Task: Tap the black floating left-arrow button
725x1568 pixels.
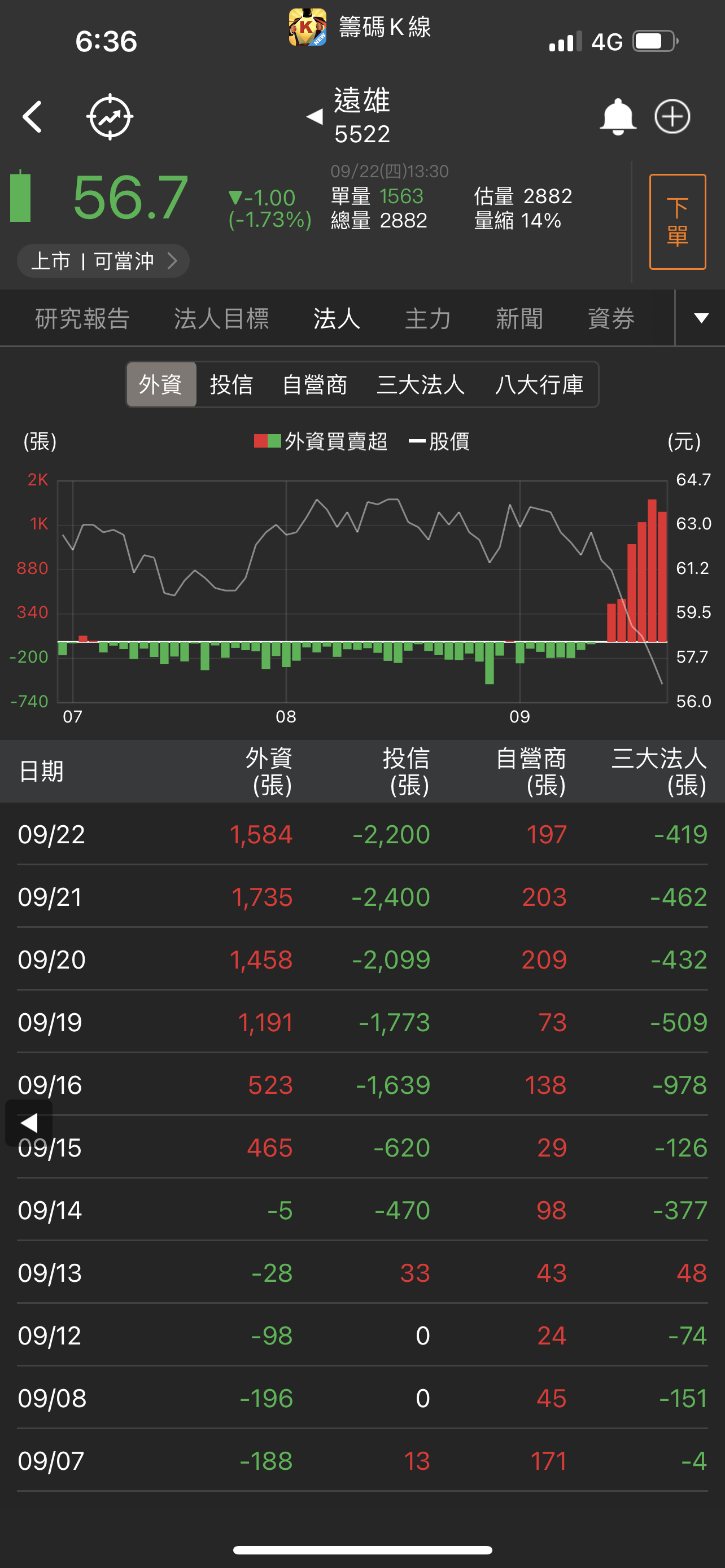Action: 29,1123
